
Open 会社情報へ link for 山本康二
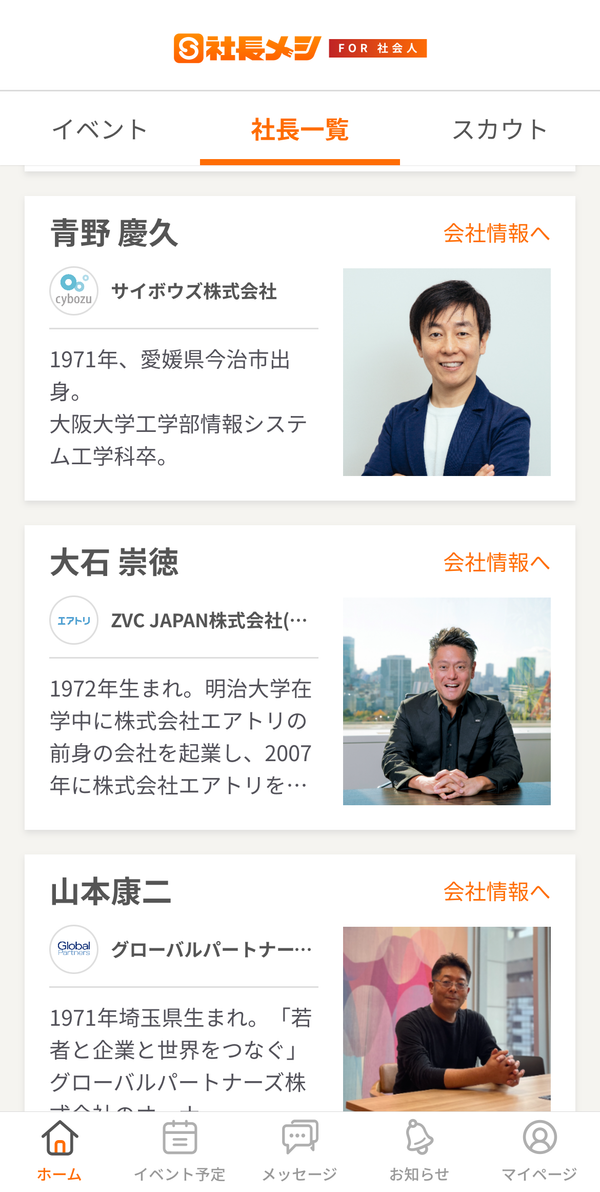[x=497, y=892]
